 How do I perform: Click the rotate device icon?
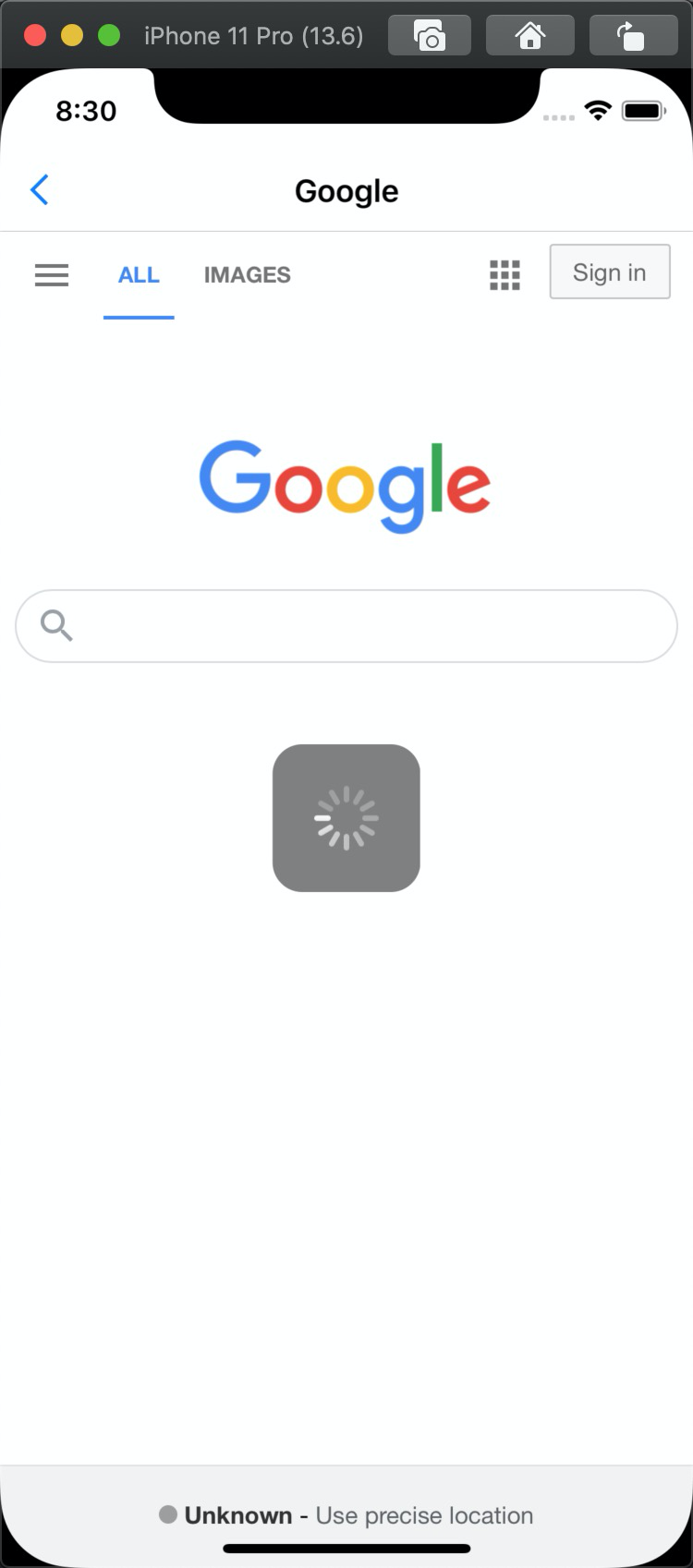tap(633, 35)
